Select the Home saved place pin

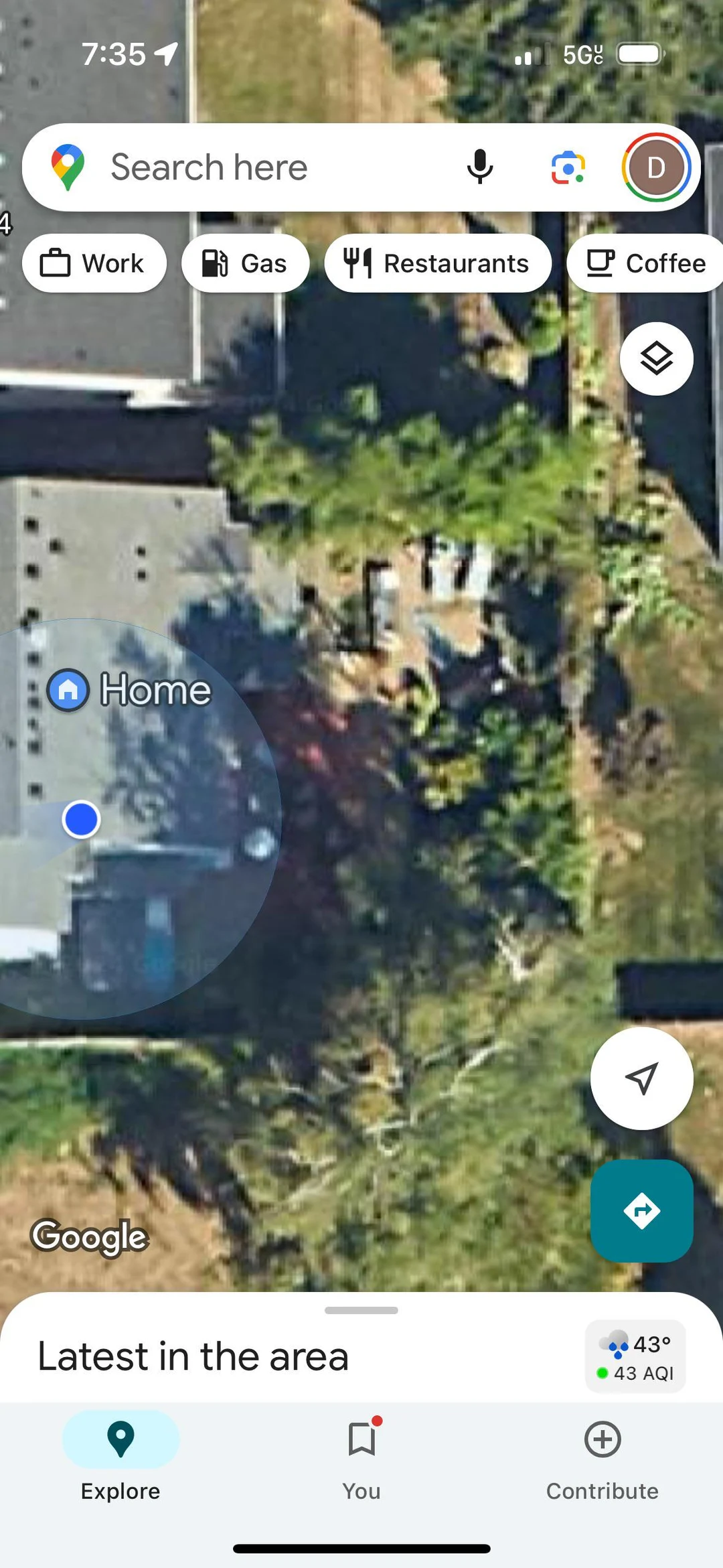click(69, 689)
